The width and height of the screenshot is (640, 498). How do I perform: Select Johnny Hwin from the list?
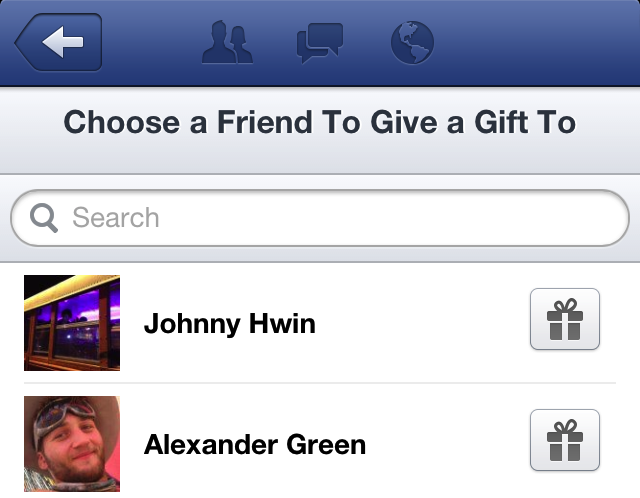tap(230, 324)
